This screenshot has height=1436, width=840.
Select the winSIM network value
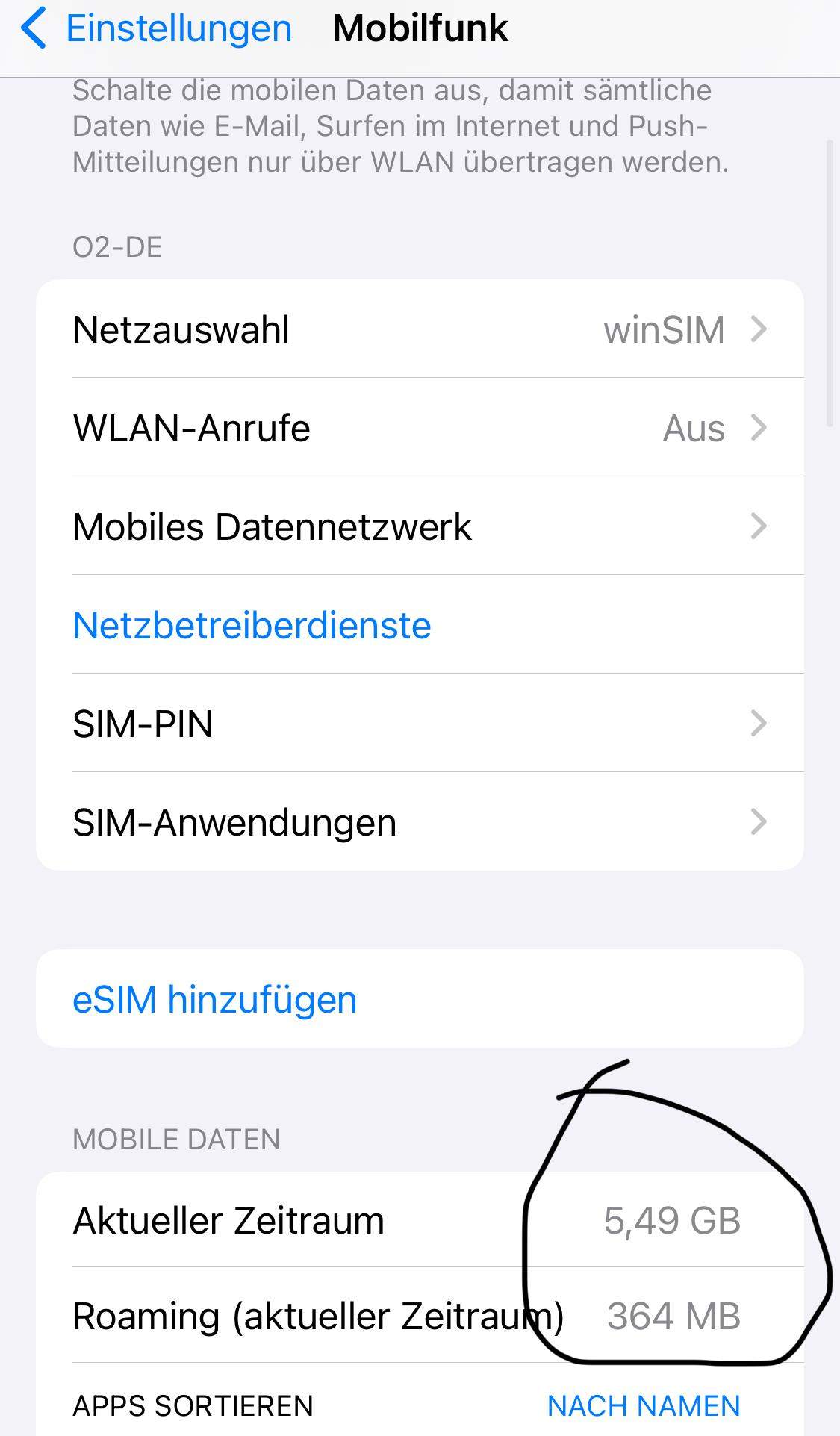pos(664,329)
